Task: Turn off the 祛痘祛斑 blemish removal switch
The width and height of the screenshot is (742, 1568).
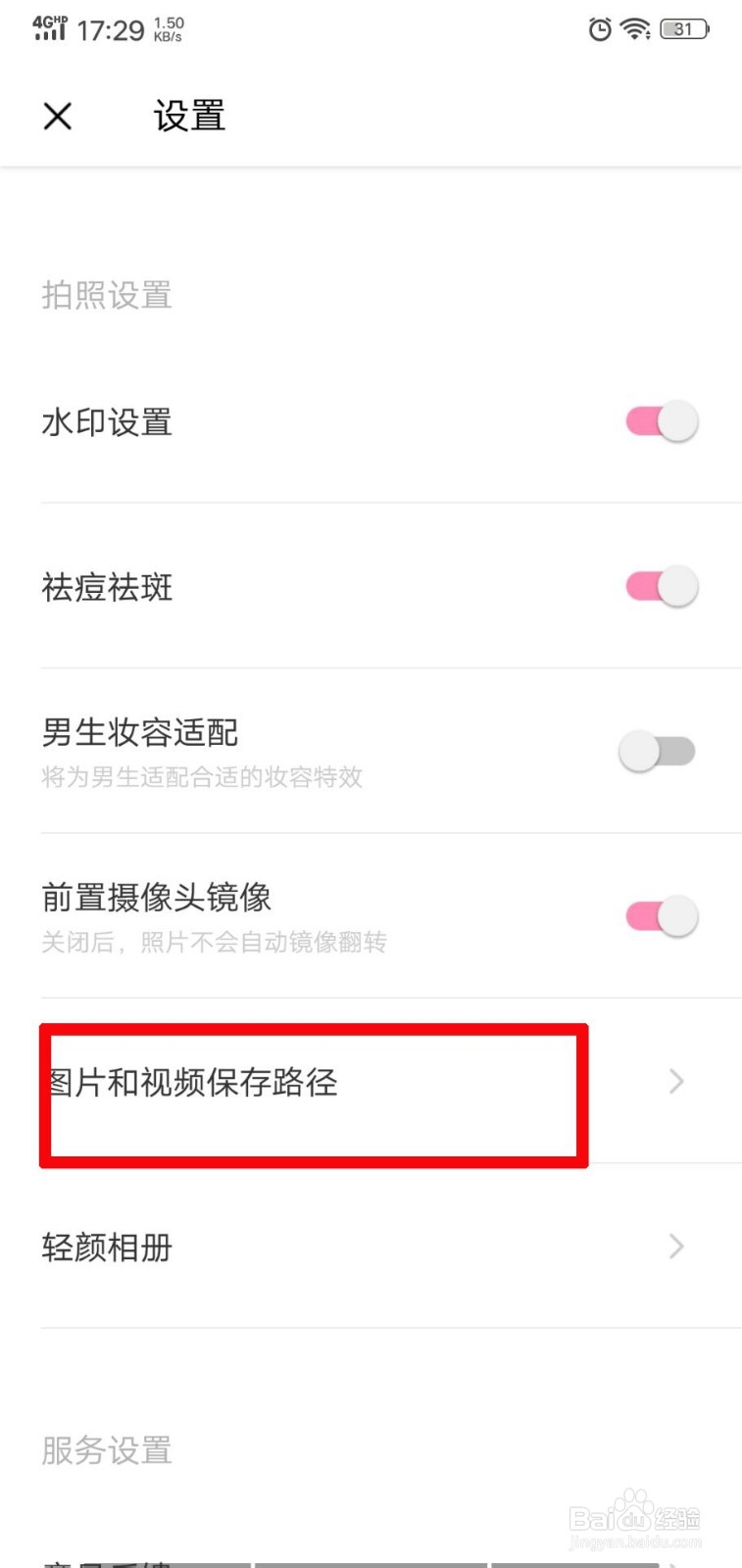Action: (661, 586)
